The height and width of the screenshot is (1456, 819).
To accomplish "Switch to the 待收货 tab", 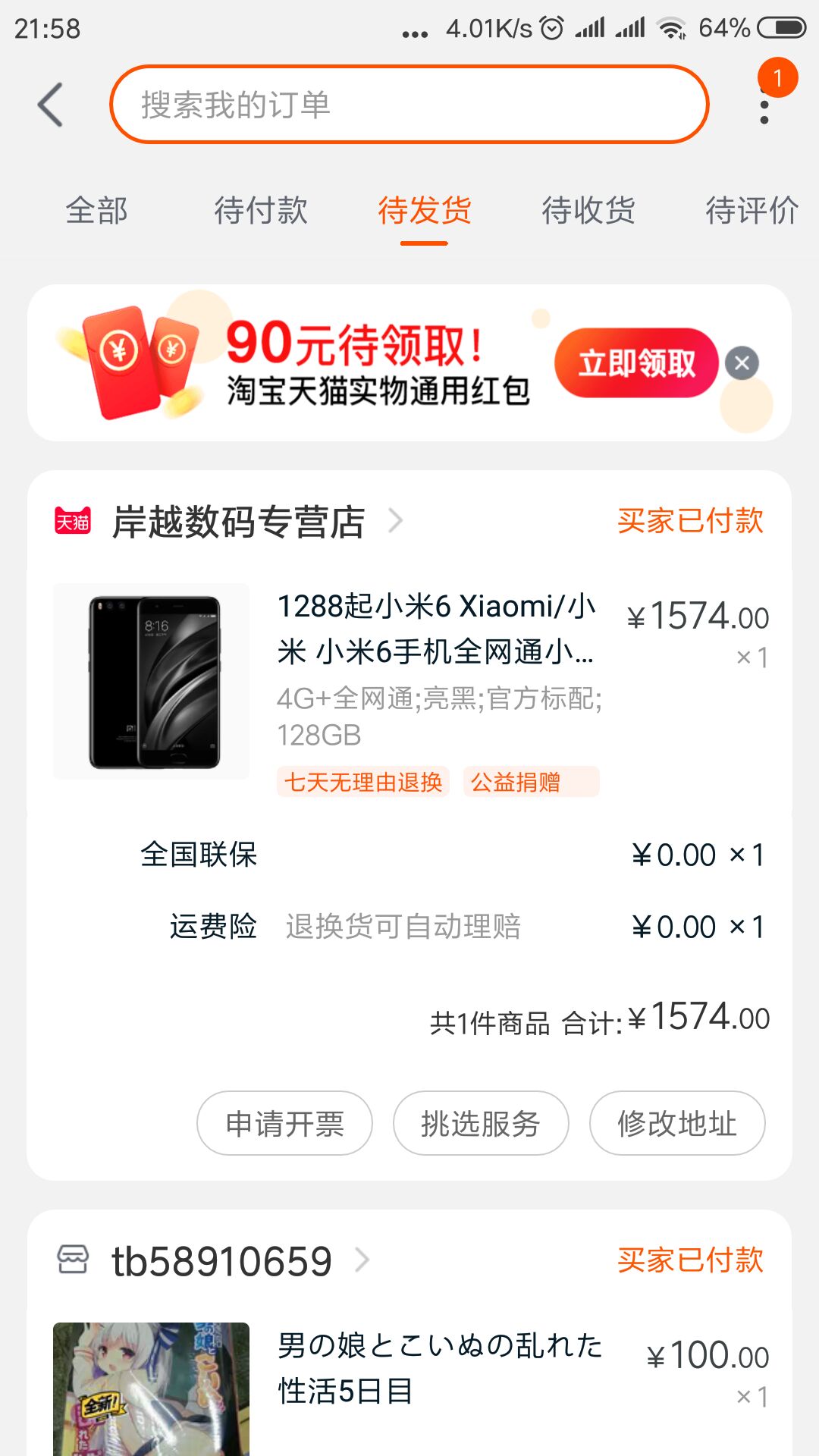I will pos(588,210).
